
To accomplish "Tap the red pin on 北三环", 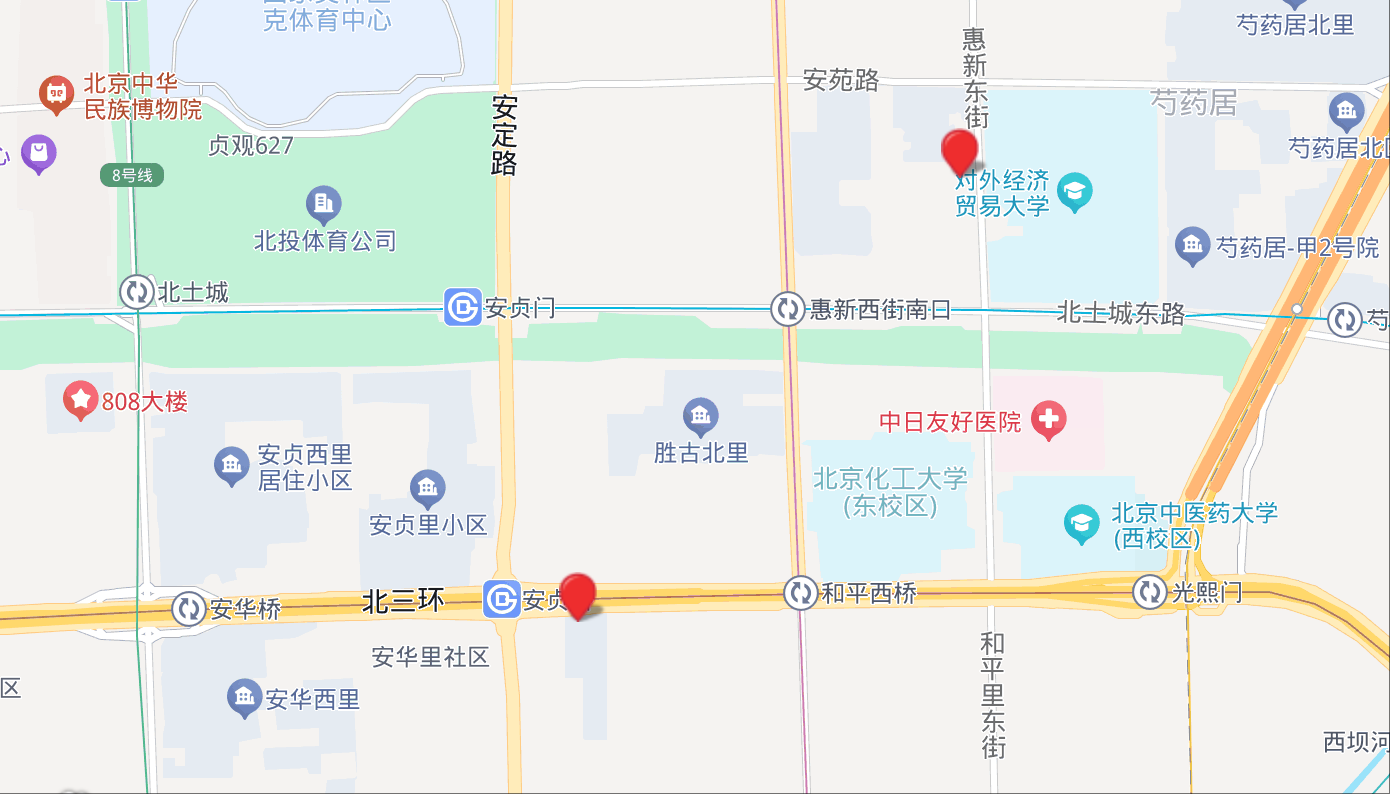I will pos(578,595).
